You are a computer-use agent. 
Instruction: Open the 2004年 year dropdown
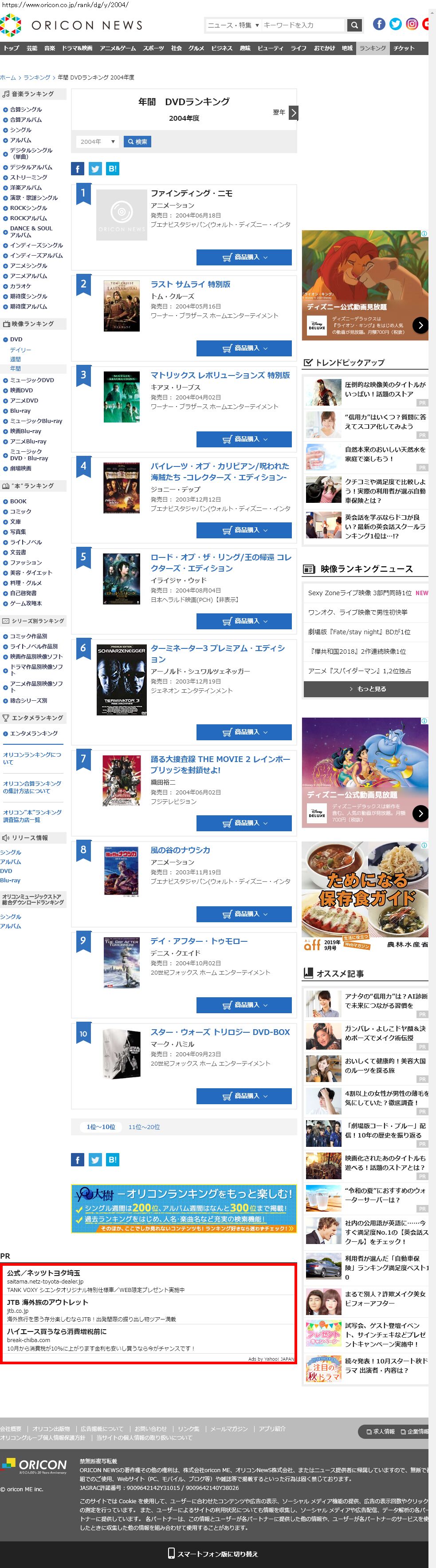97,142
